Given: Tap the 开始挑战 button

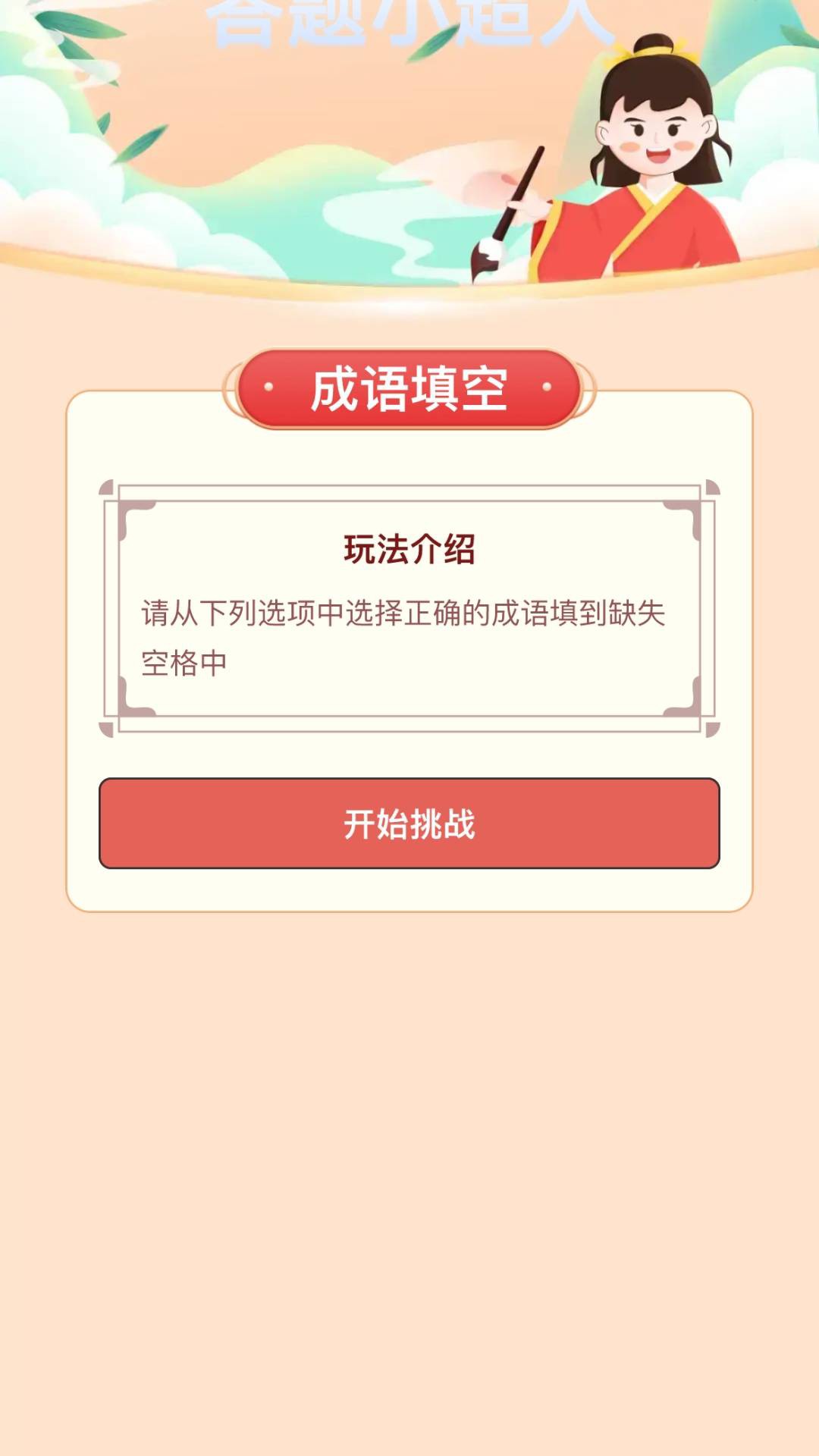Looking at the screenshot, I should [409, 824].
